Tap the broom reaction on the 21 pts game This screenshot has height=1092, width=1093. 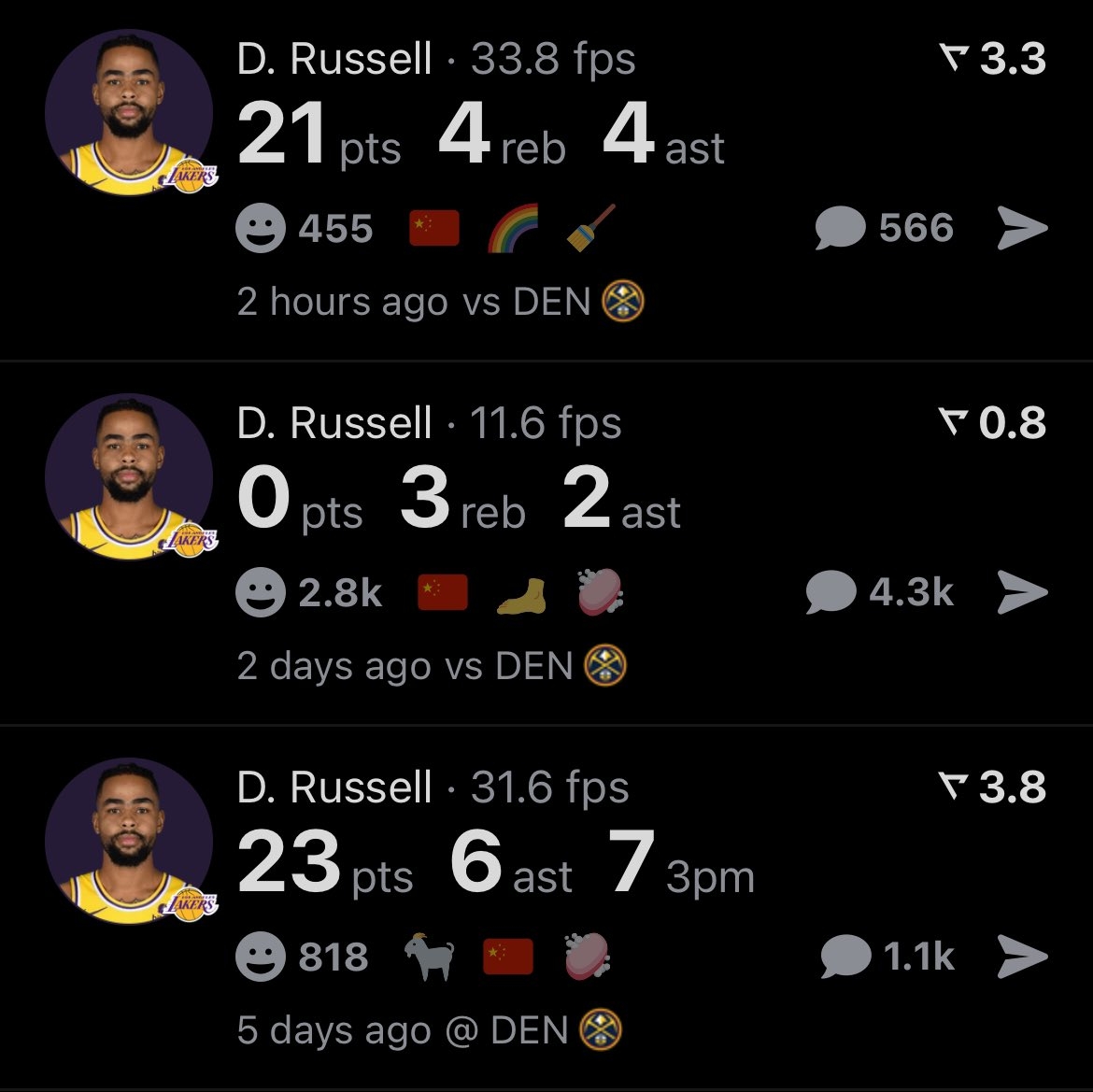pyautogui.click(x=590, y=229)
